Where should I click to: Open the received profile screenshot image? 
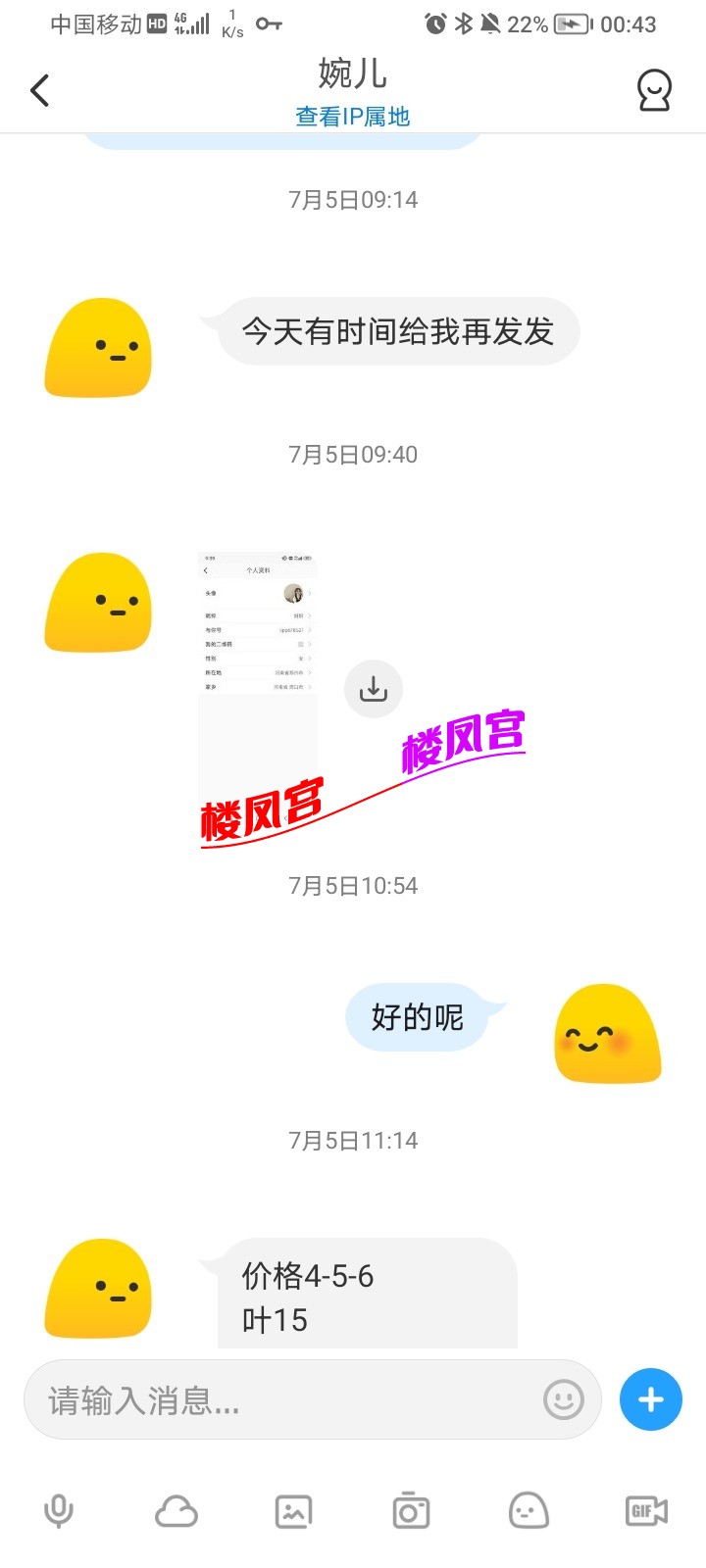258,686
